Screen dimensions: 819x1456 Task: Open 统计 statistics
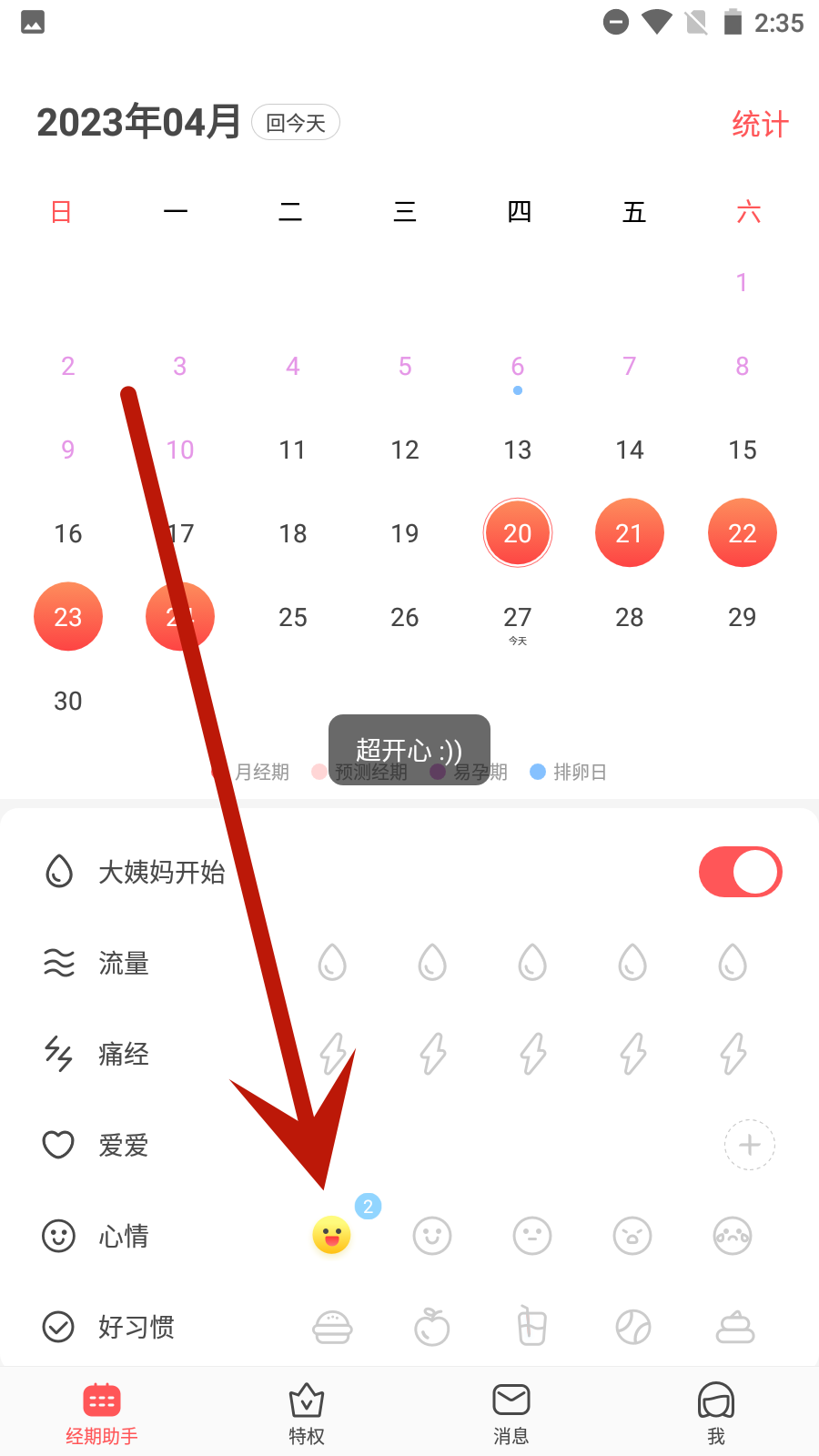tap(760, 125)
